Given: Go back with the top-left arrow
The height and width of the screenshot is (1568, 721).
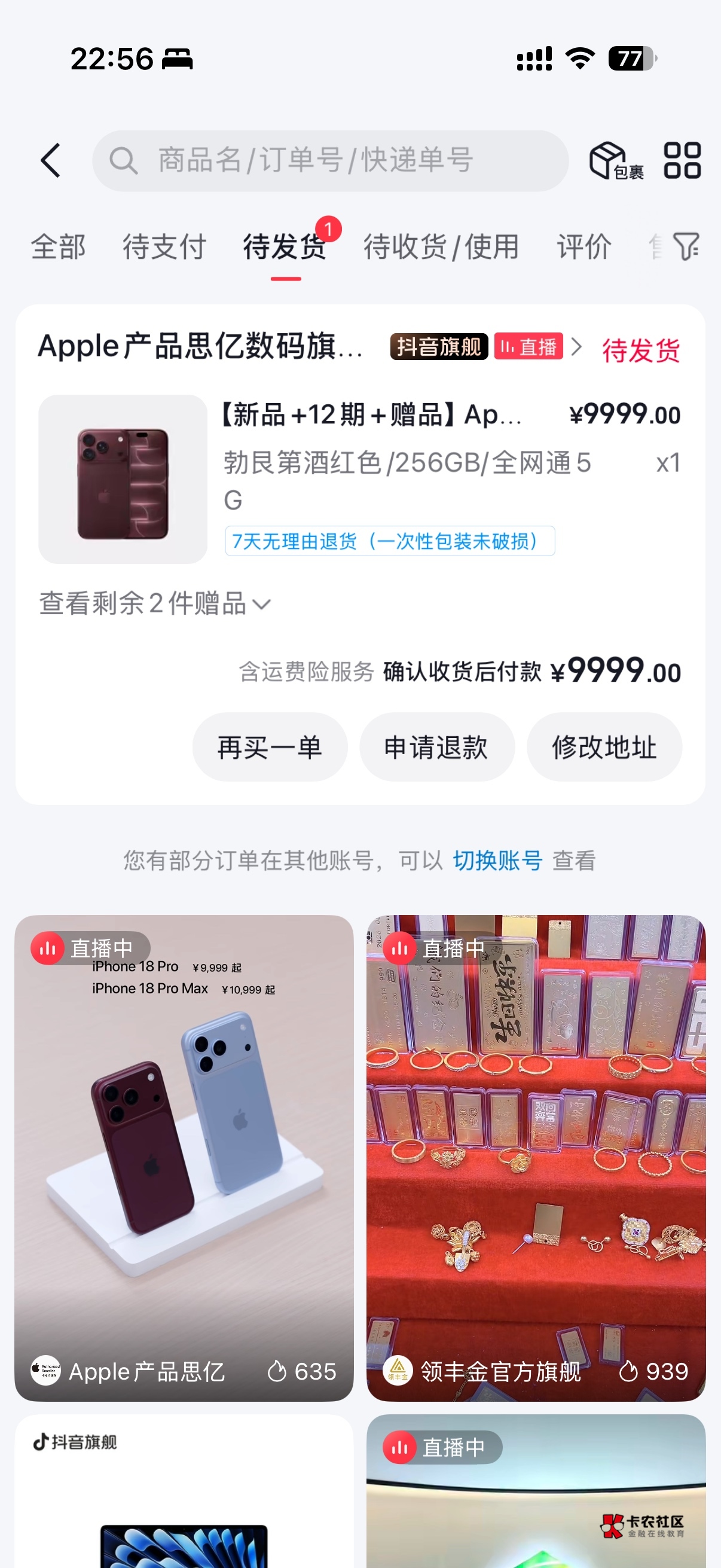Looking at the screenshot, I should tap(50, 161).
